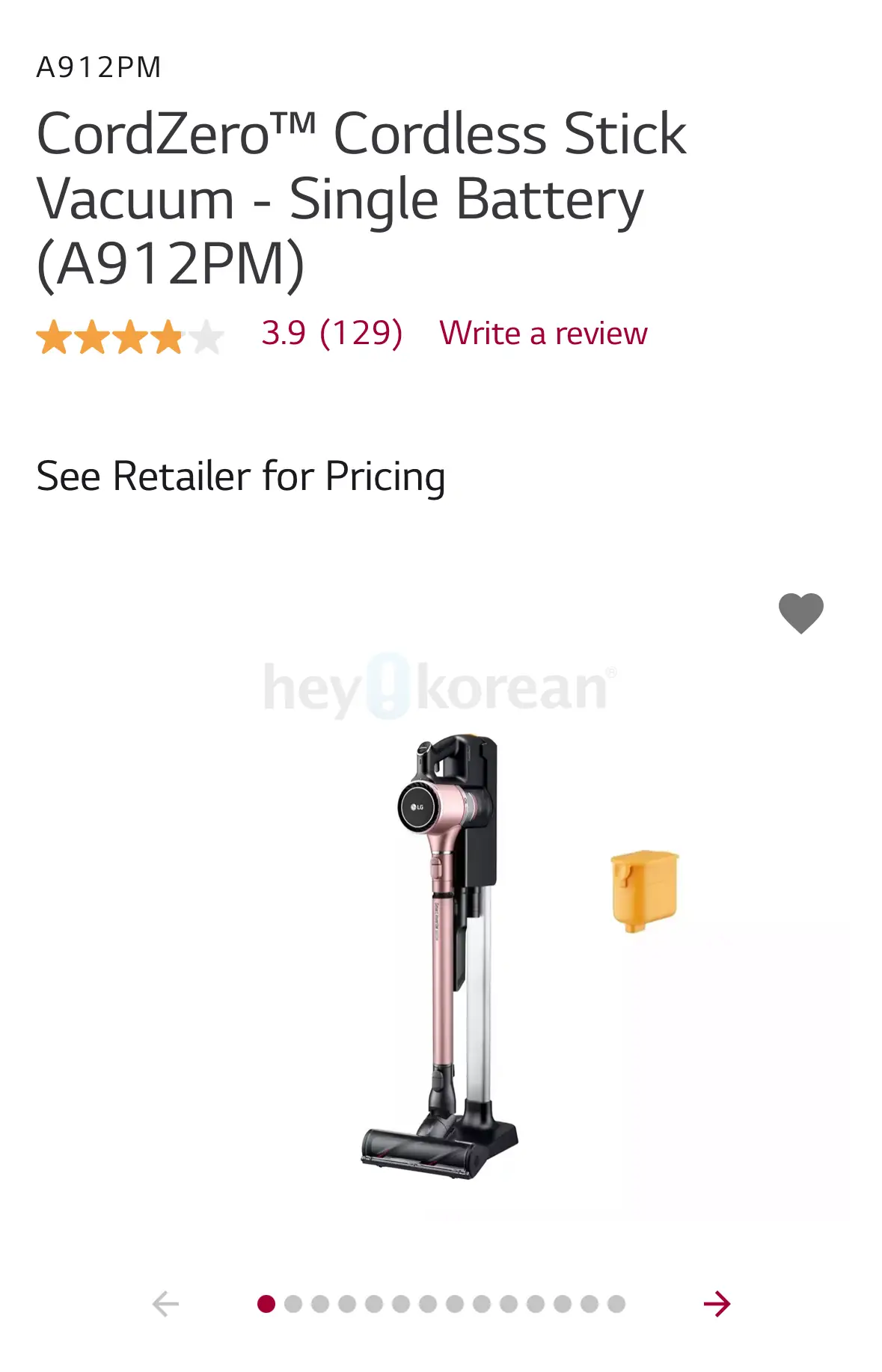
Task: Click the yellow battery in the product image
Action: tap(645, 890)
